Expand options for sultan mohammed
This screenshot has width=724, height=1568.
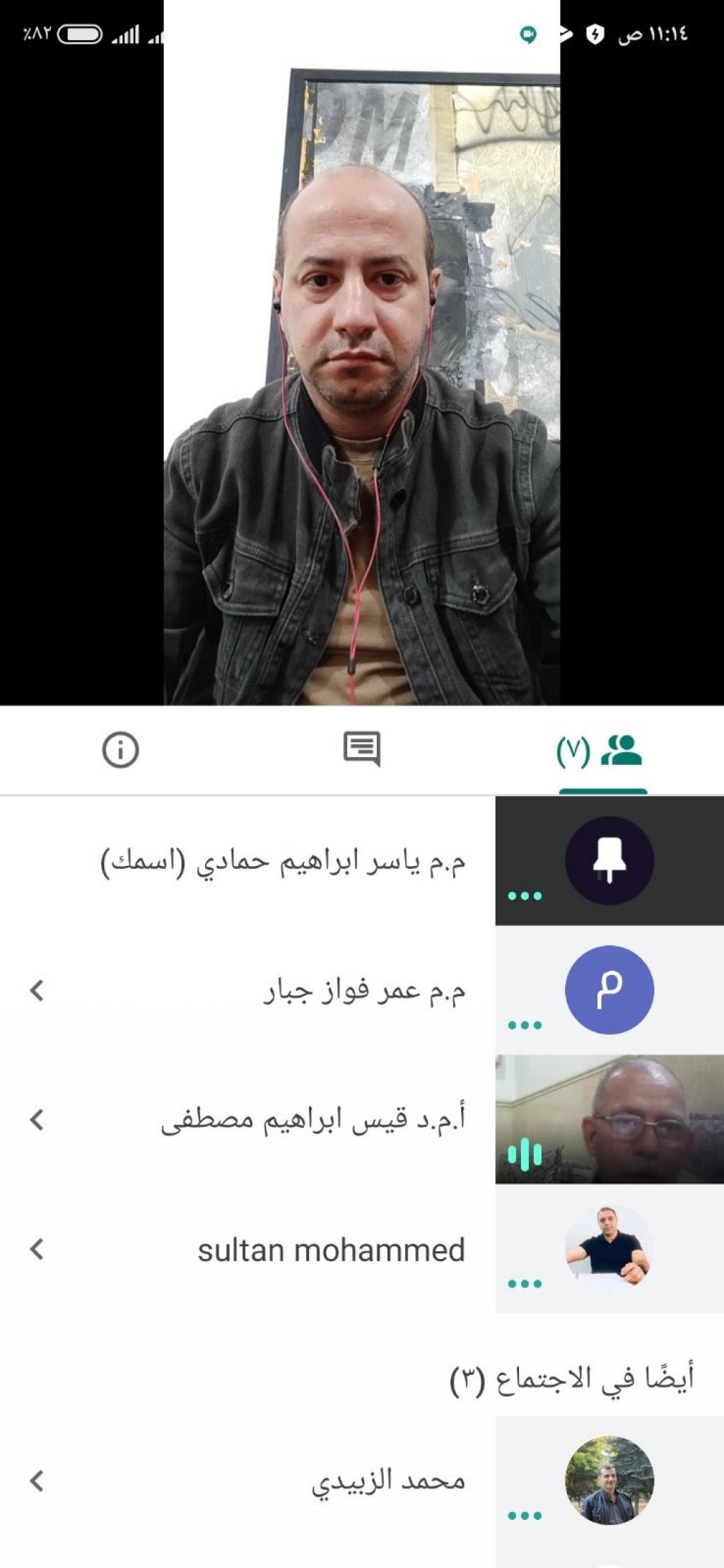pyautogui.click(x=37, y=1249)
